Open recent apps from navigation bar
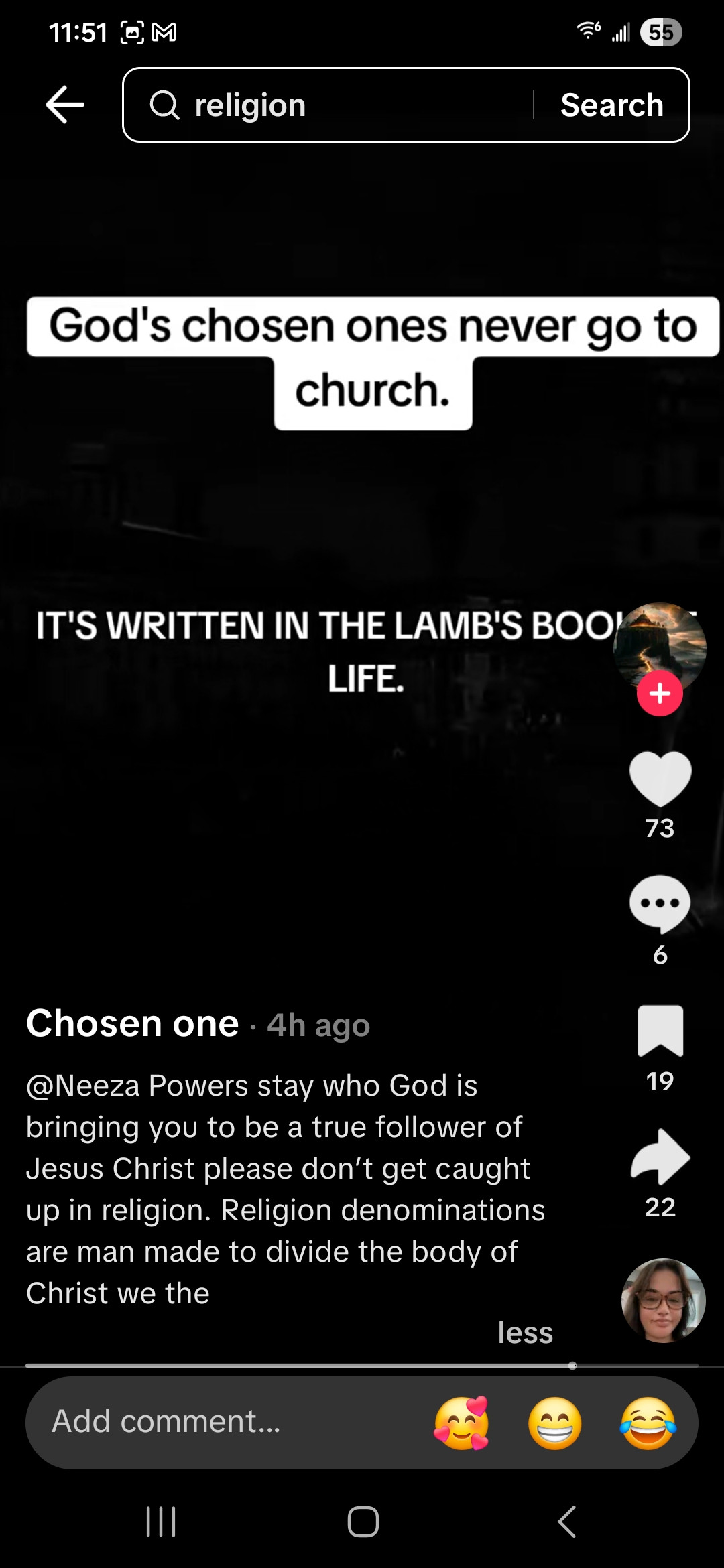Screen dimensions: 724x1568 pyautogui.click(x=161, y=1521)
